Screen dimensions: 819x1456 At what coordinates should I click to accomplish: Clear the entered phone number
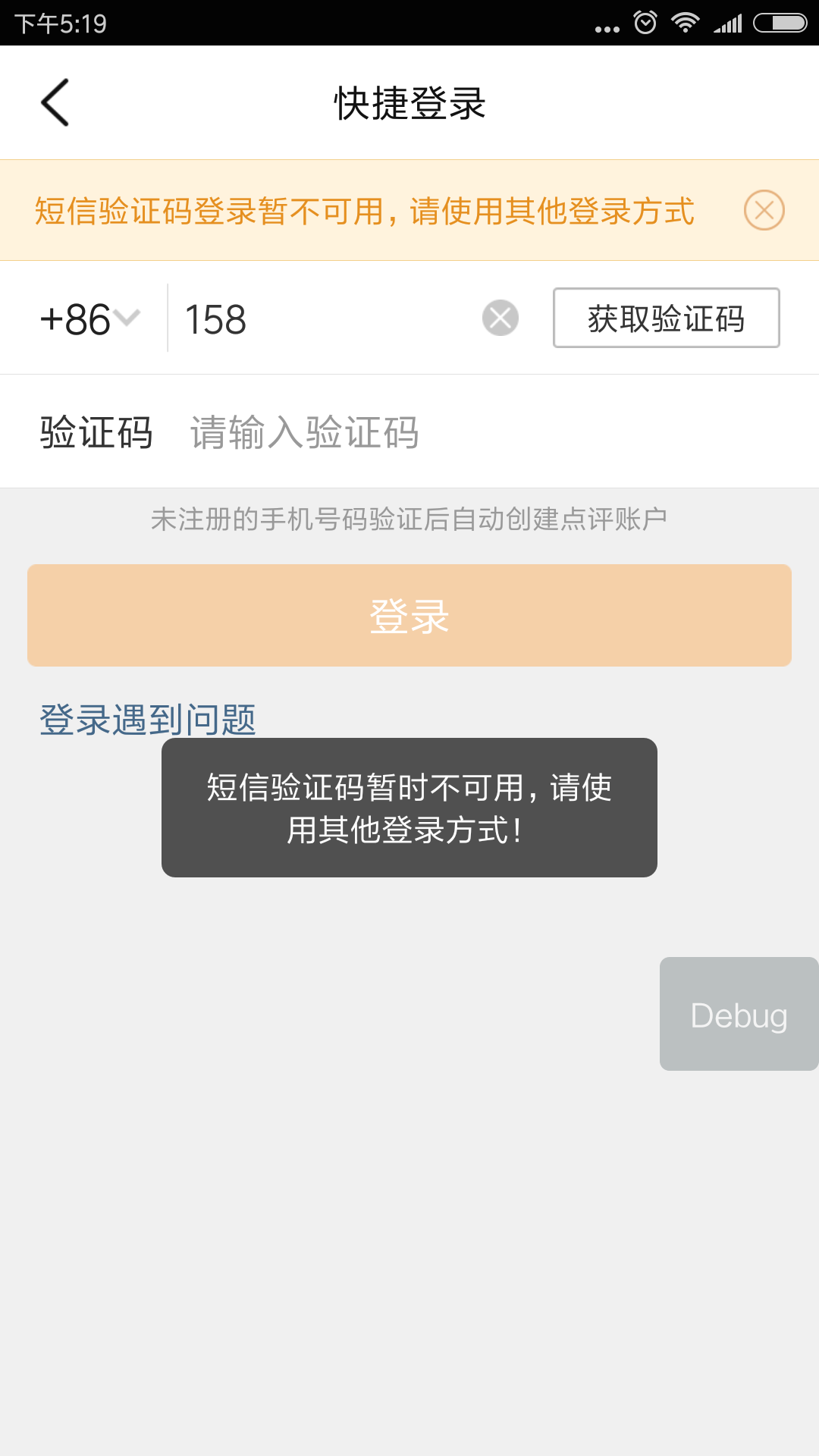tap(500, 318)
